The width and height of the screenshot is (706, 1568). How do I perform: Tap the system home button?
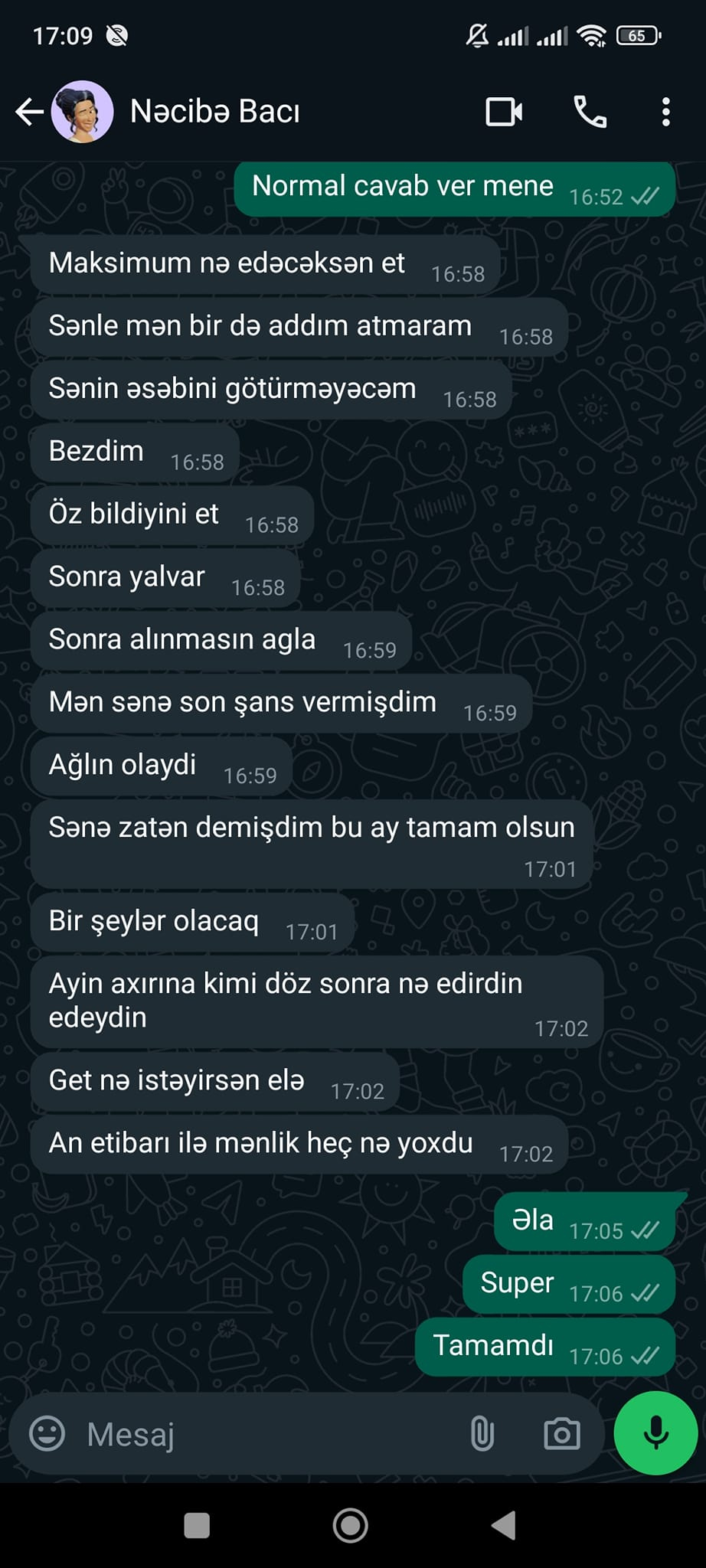(351, 1526)
